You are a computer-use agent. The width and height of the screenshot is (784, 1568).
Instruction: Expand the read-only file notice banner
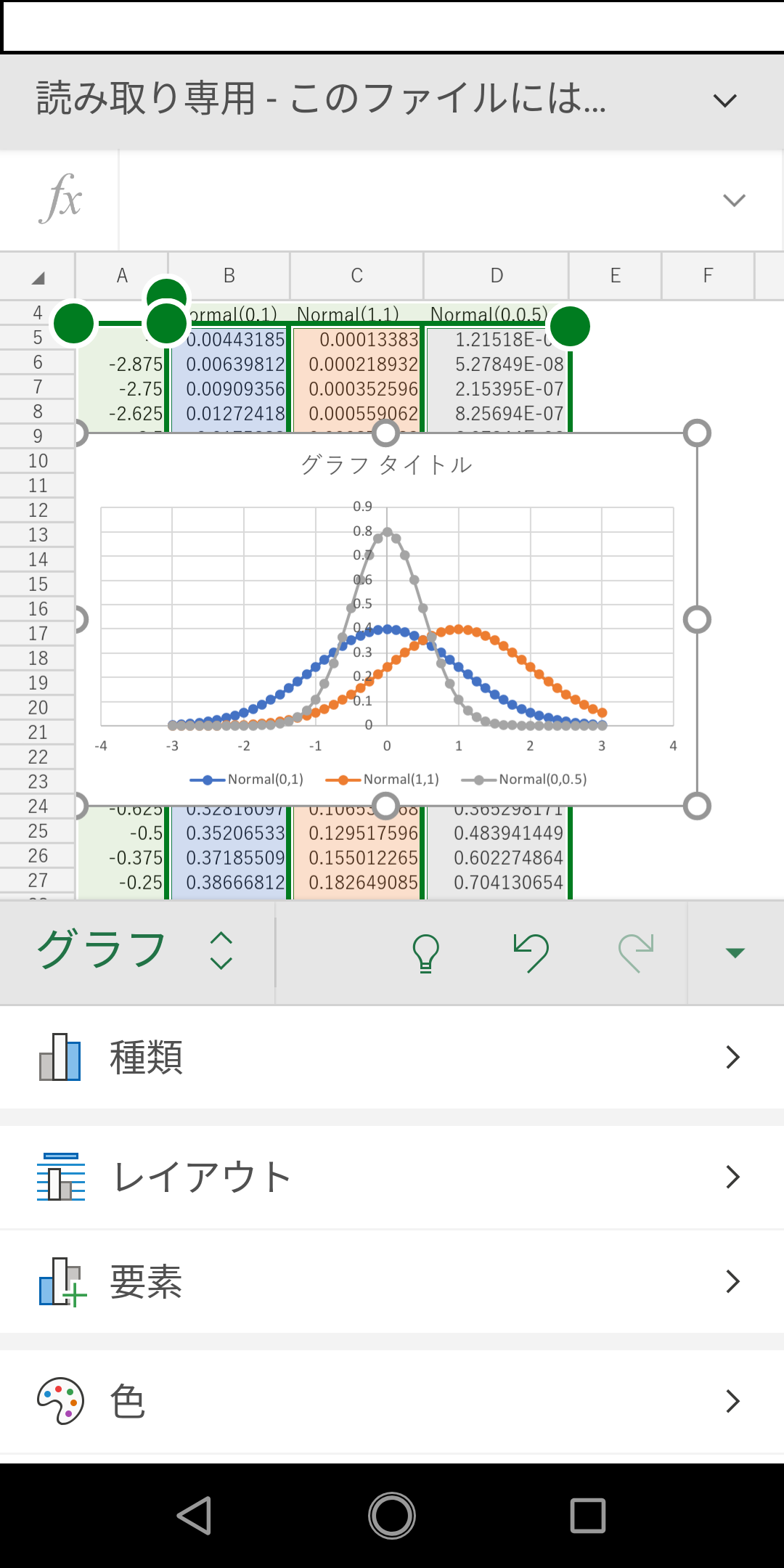pyautogui.click(x=724, y=100)
